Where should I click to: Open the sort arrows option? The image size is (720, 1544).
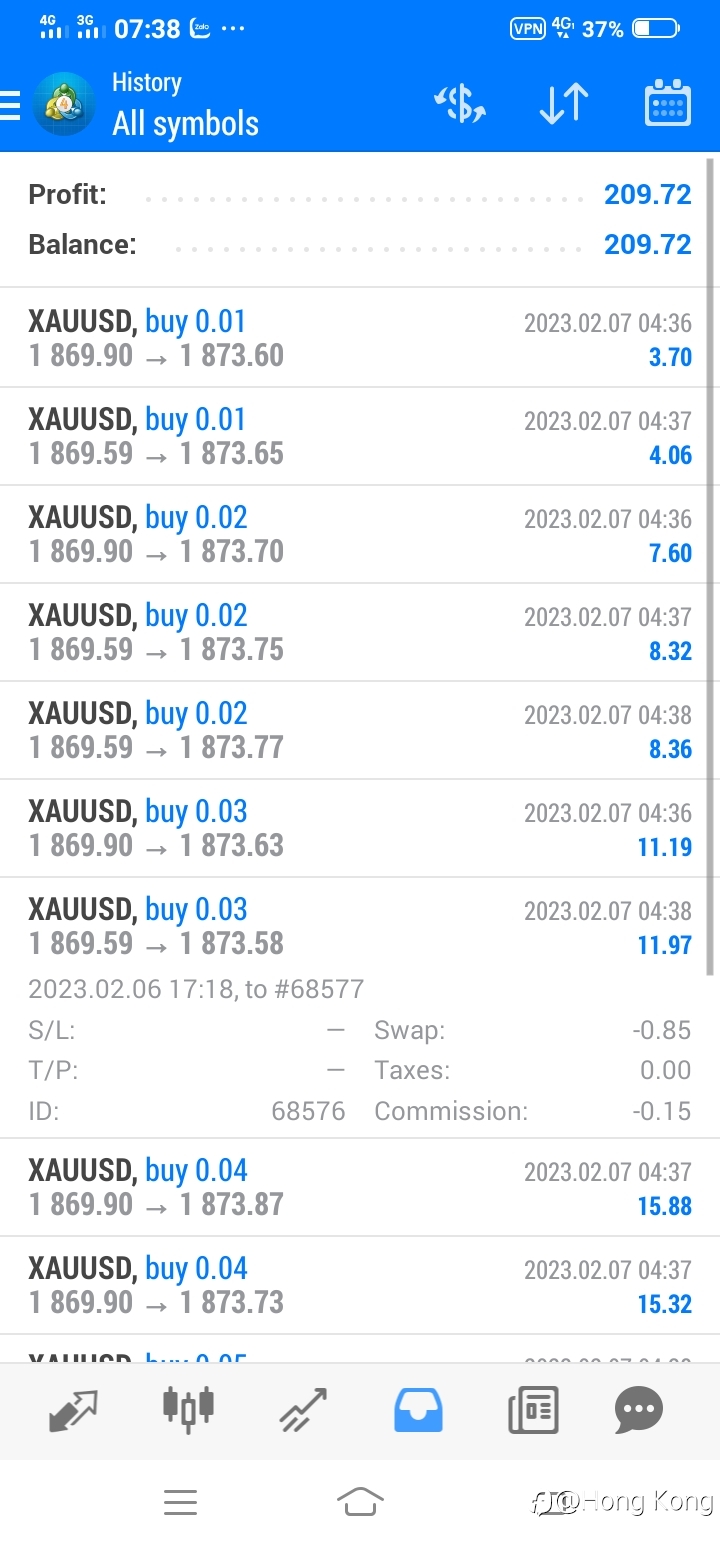pyautogui.click(x=563, y=104)
